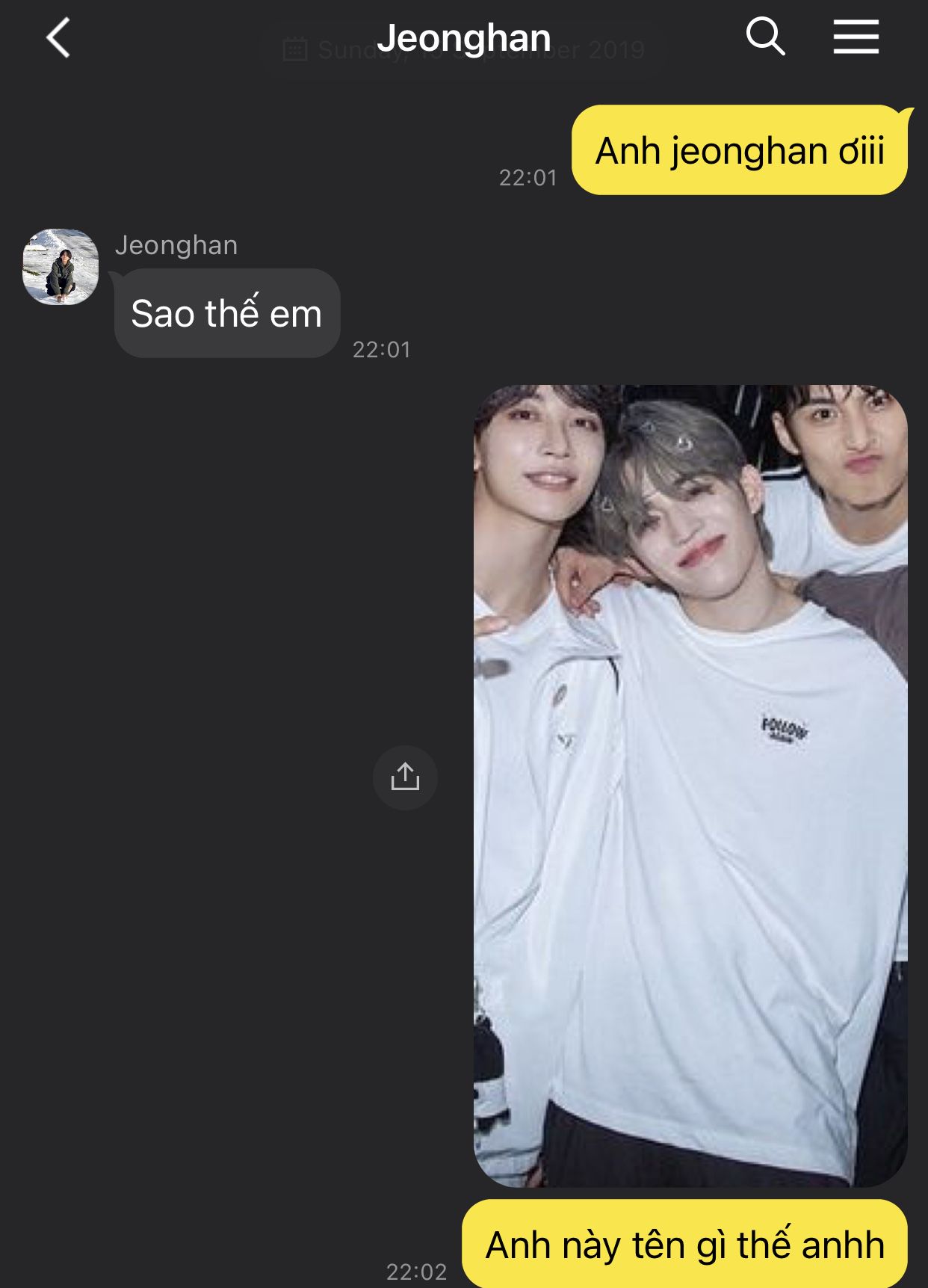This screenshot has width=928, height=1288.
Task: View the sent photo full screen
Action: (690, 785)
